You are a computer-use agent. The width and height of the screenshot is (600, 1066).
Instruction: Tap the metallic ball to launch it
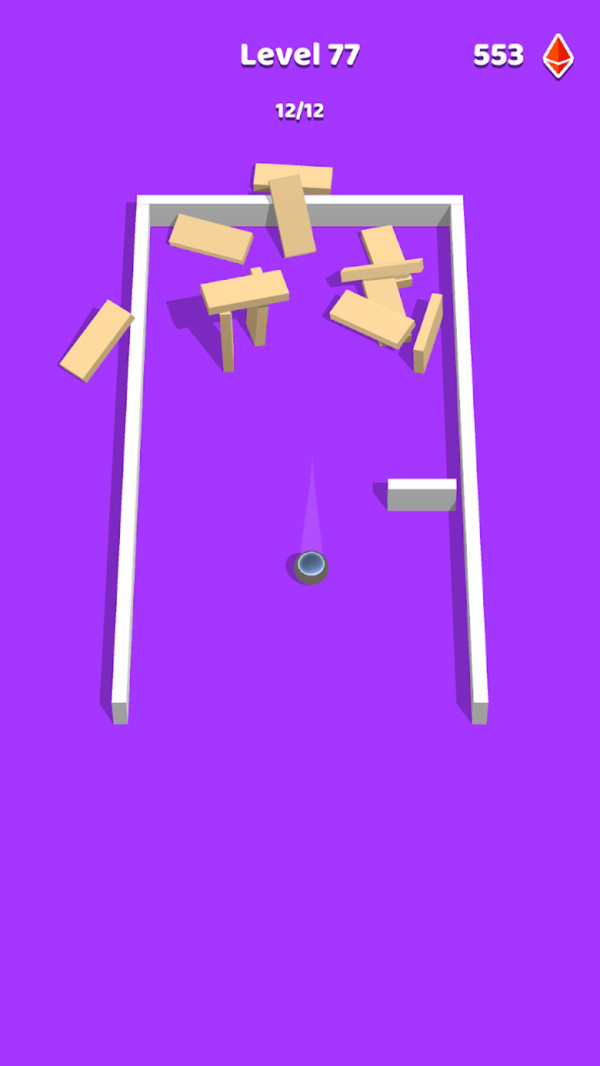pyautogui.click(x=311, y=566)
